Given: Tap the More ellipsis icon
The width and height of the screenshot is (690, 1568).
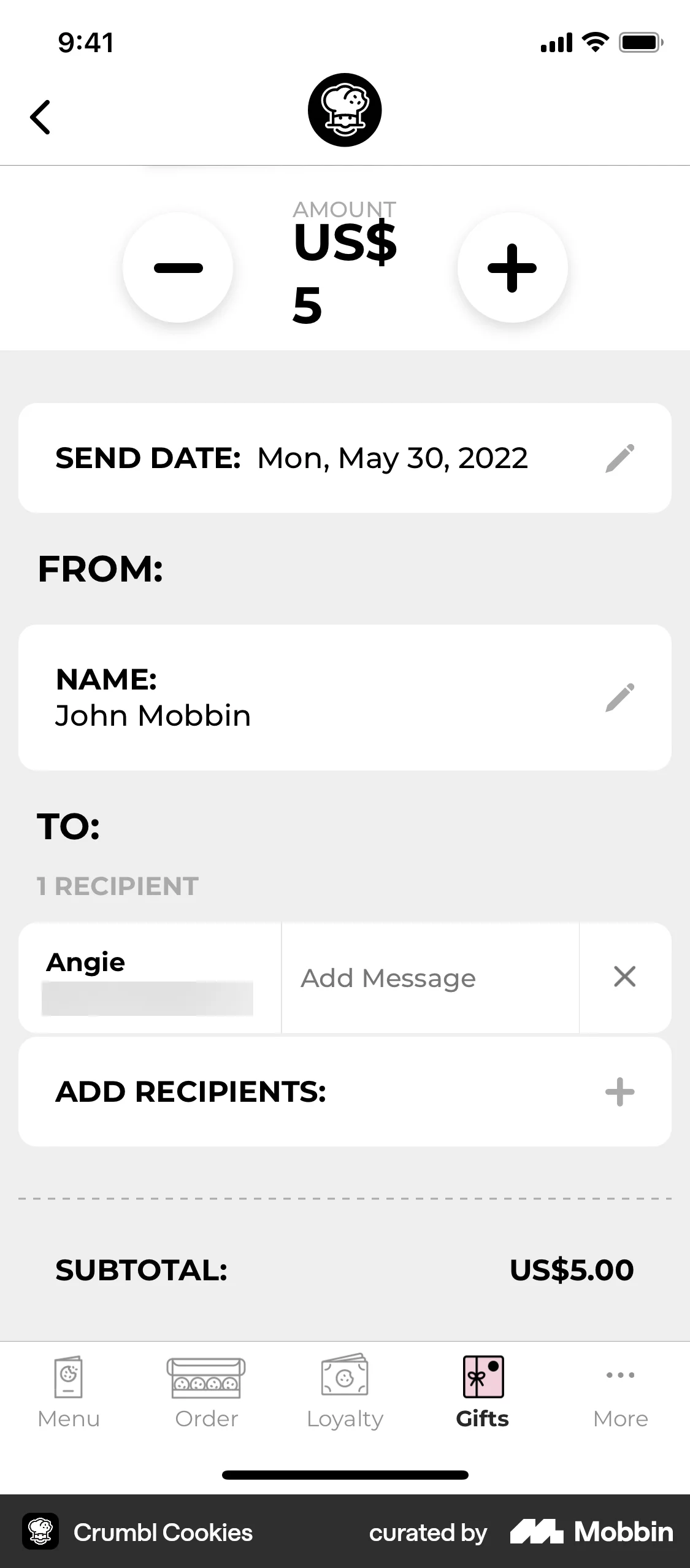Looking at the screenshot, I should [x=620, y=1374].
